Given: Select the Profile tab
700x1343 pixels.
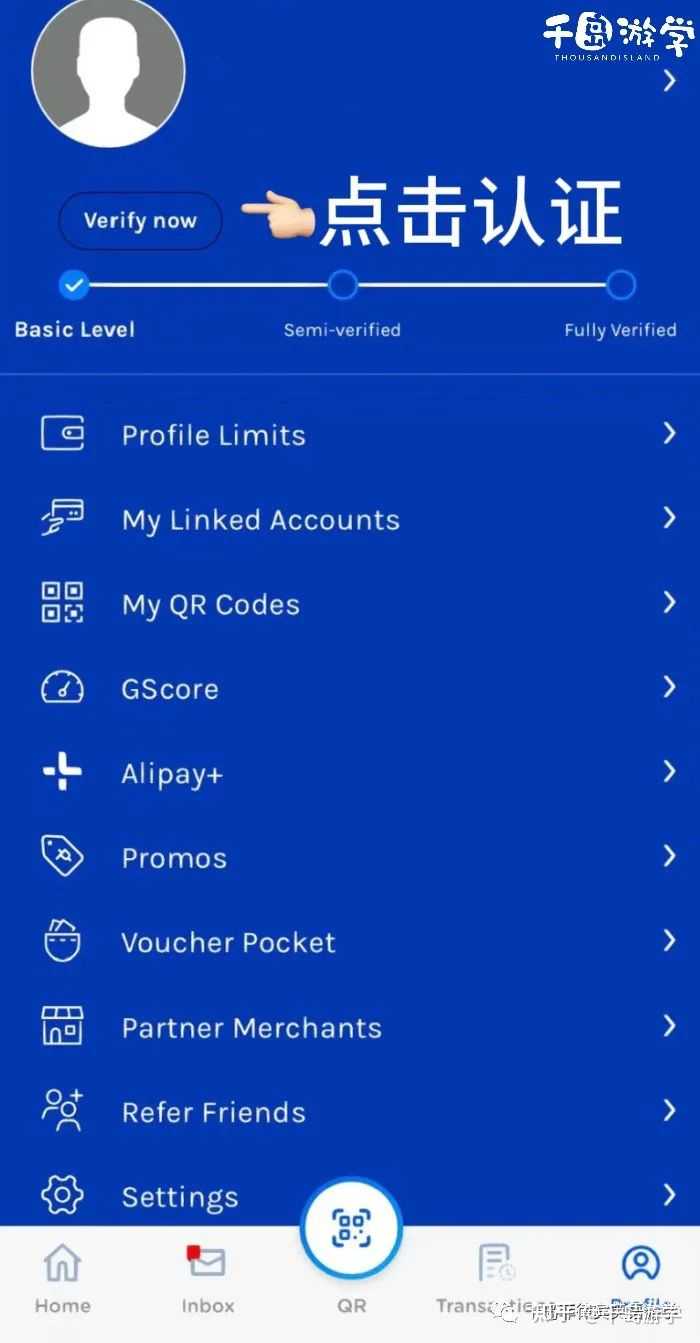Looking at the screenshot, I should 640,1277.
